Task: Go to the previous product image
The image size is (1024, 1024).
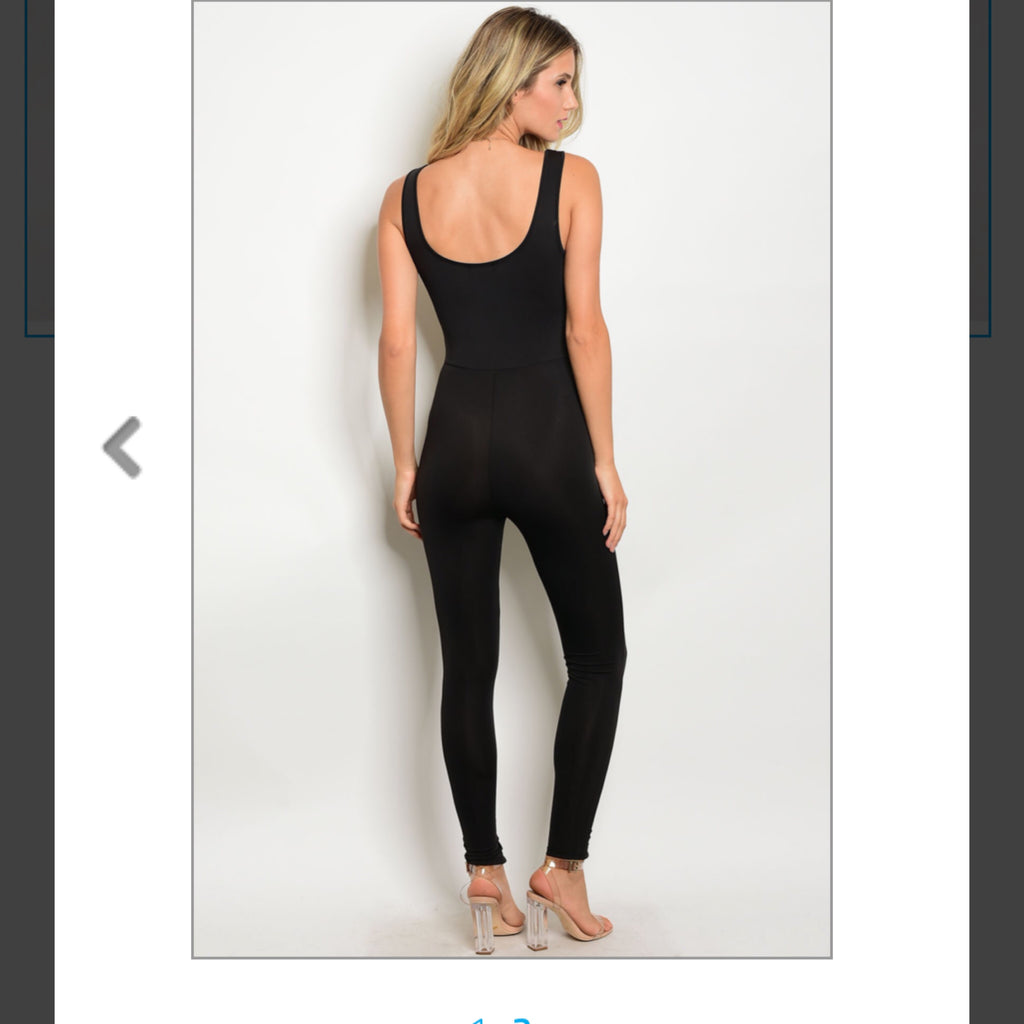Action: [122, 447]
